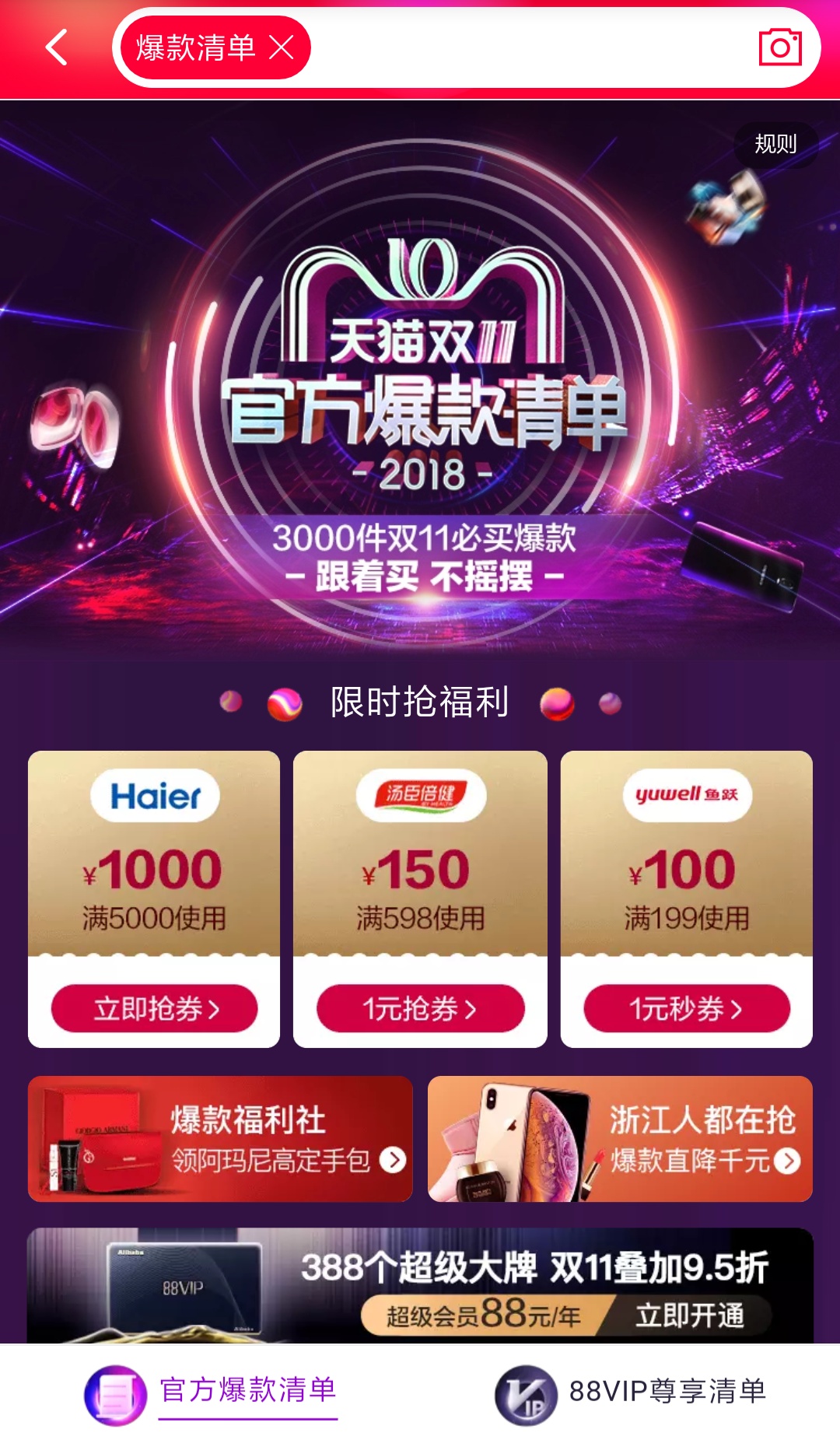Tap 1元抢券 for 汤臣倍健 coupon

(420, 1008)
